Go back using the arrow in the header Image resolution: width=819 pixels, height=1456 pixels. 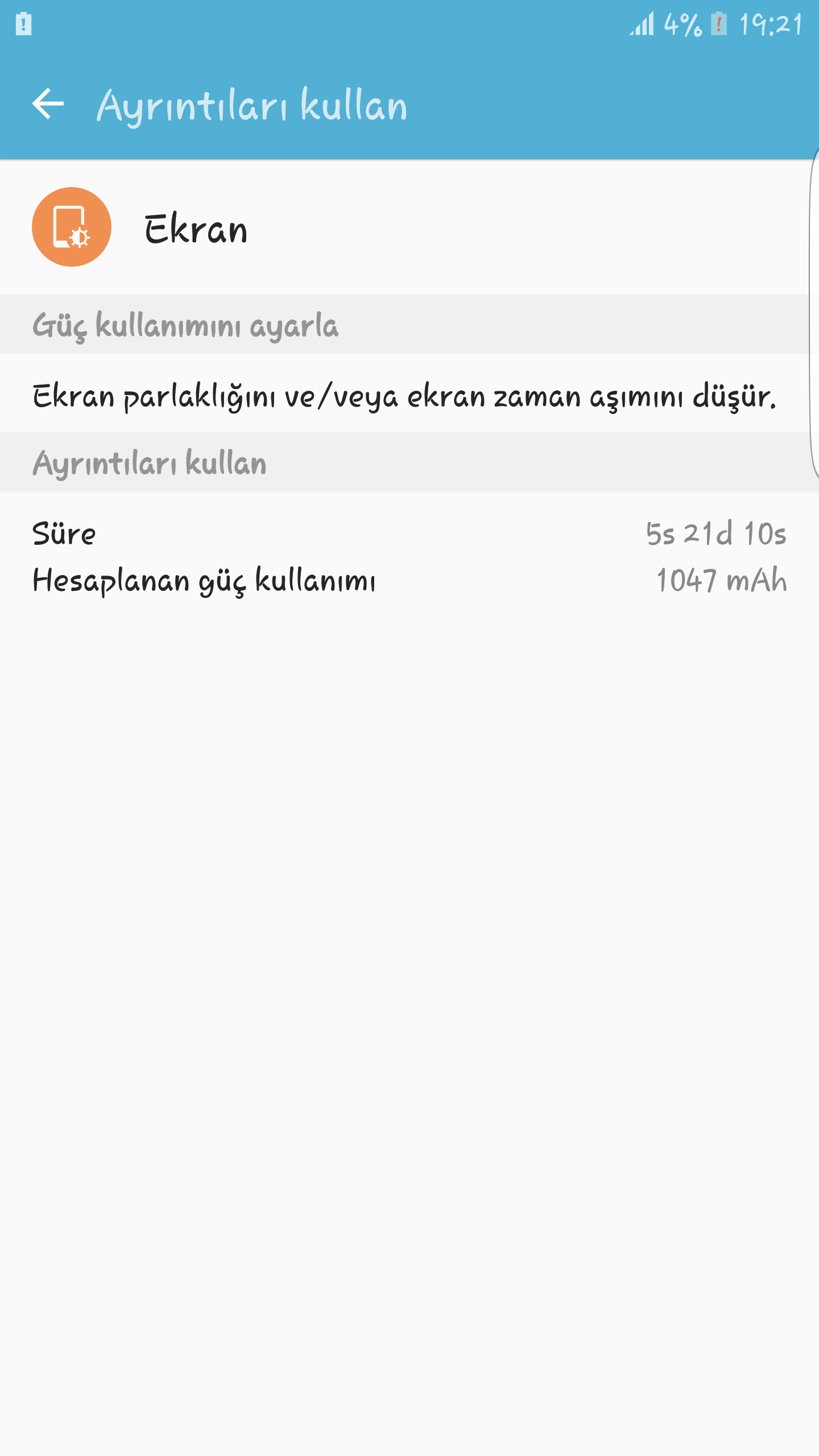tap(48, 104)
